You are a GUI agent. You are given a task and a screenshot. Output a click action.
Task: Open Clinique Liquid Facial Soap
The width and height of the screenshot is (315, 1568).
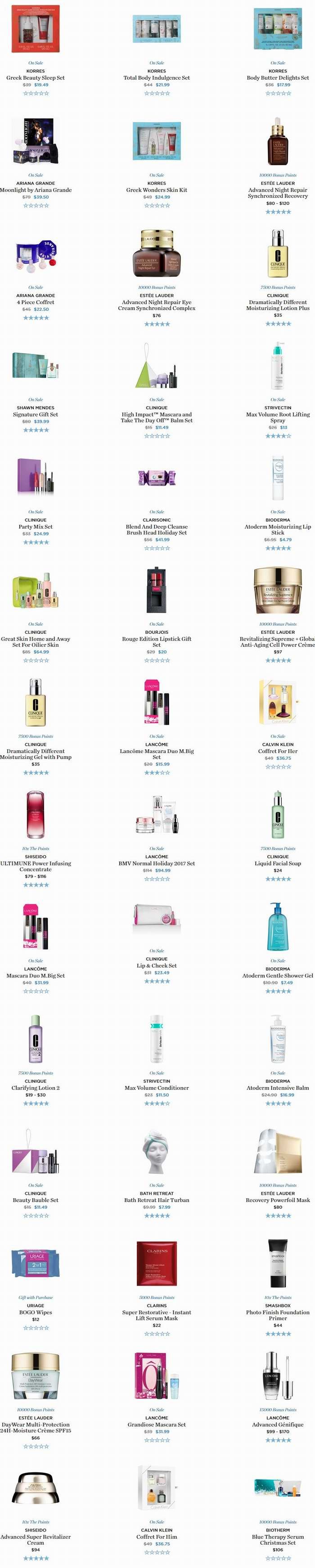point(277,863)
